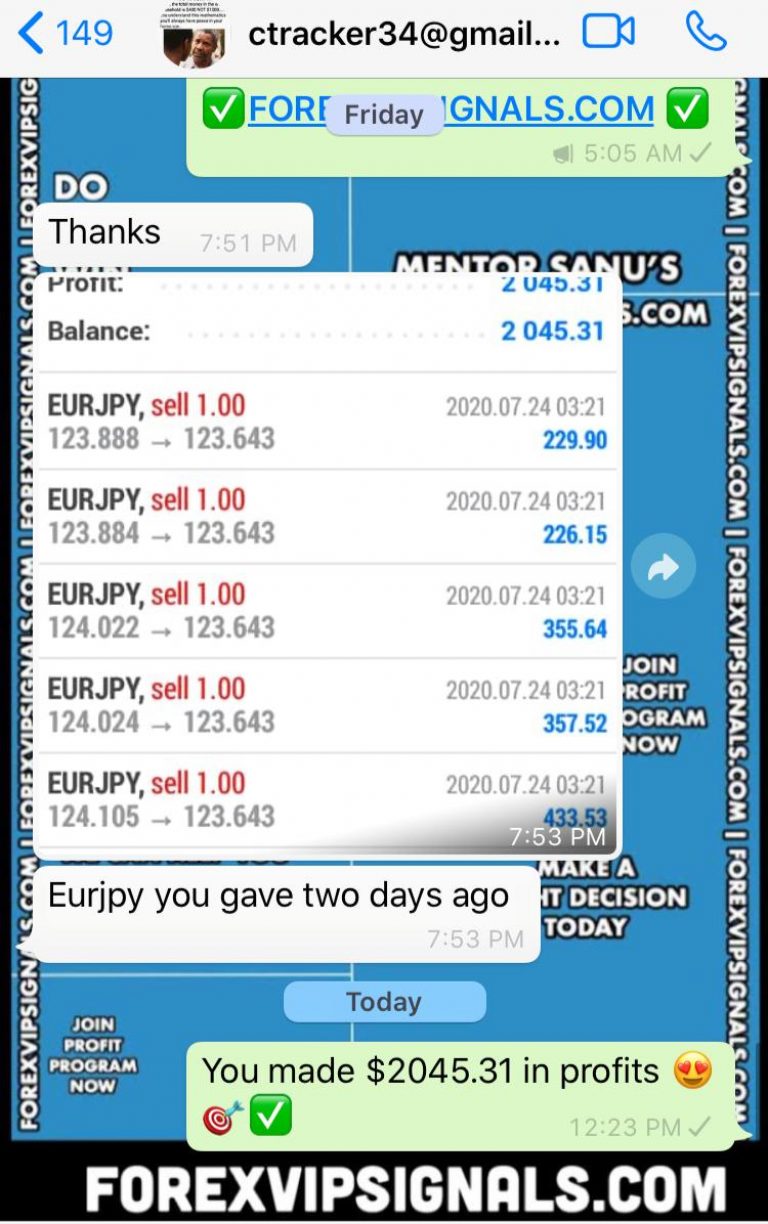Tap the Today date separator chip

click(385, 1001)
